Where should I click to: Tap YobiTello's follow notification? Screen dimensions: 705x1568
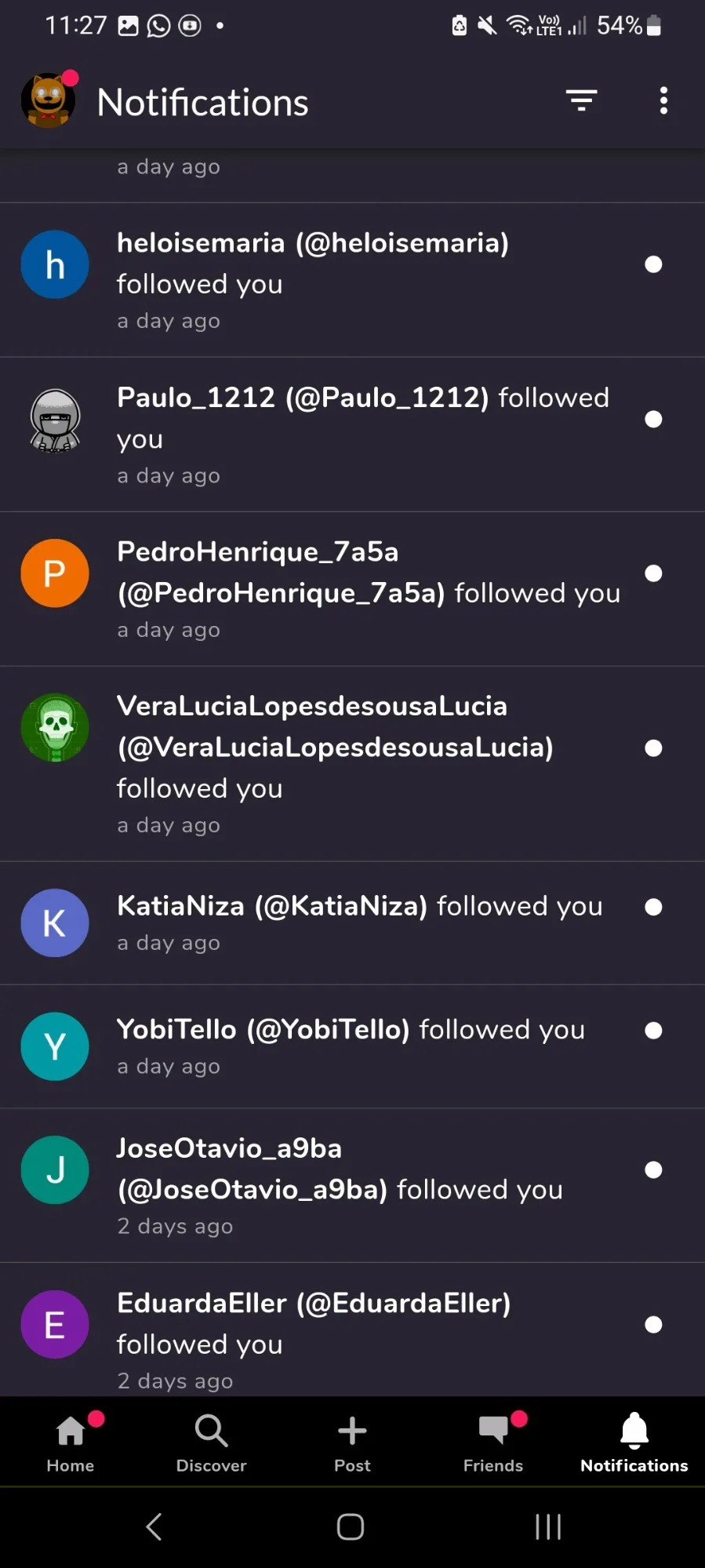[352, 1046]
